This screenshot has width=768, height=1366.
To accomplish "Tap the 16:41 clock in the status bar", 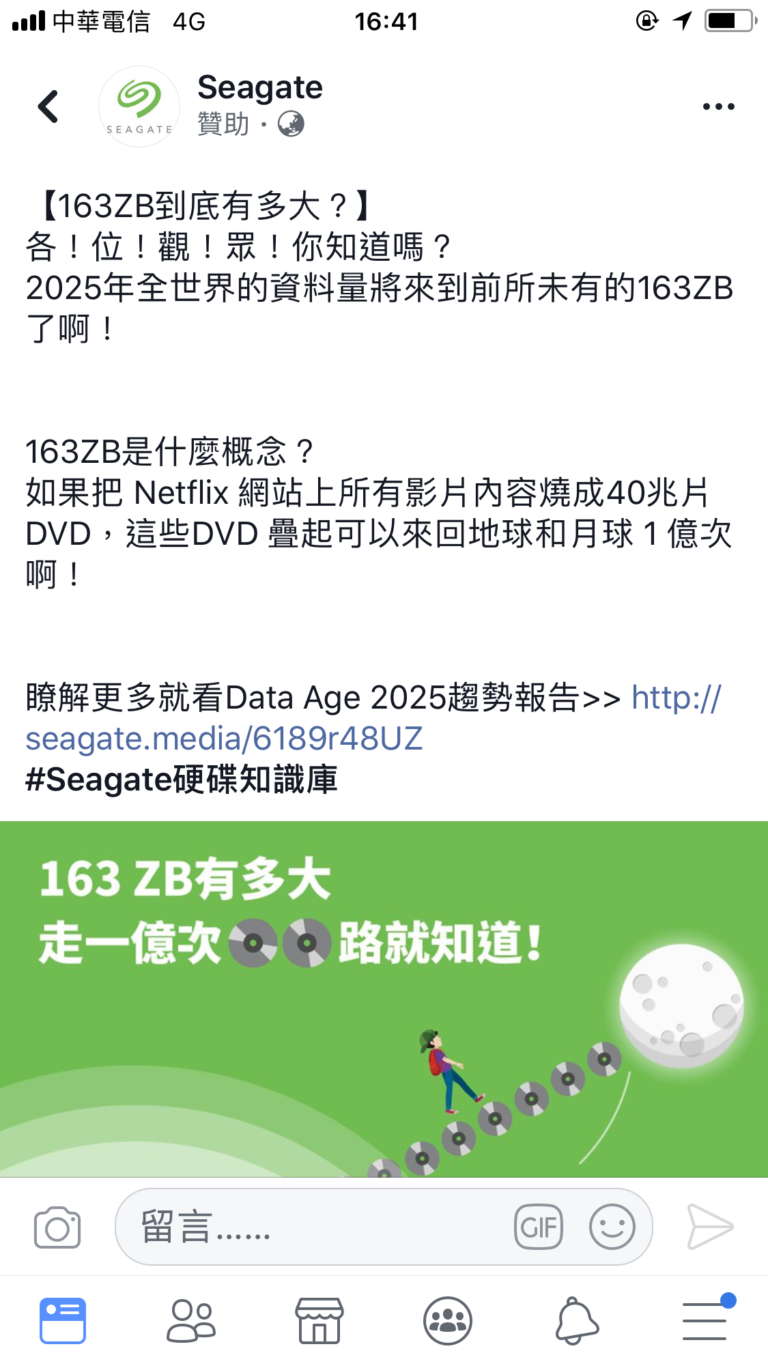I will (x=386, y=22).
